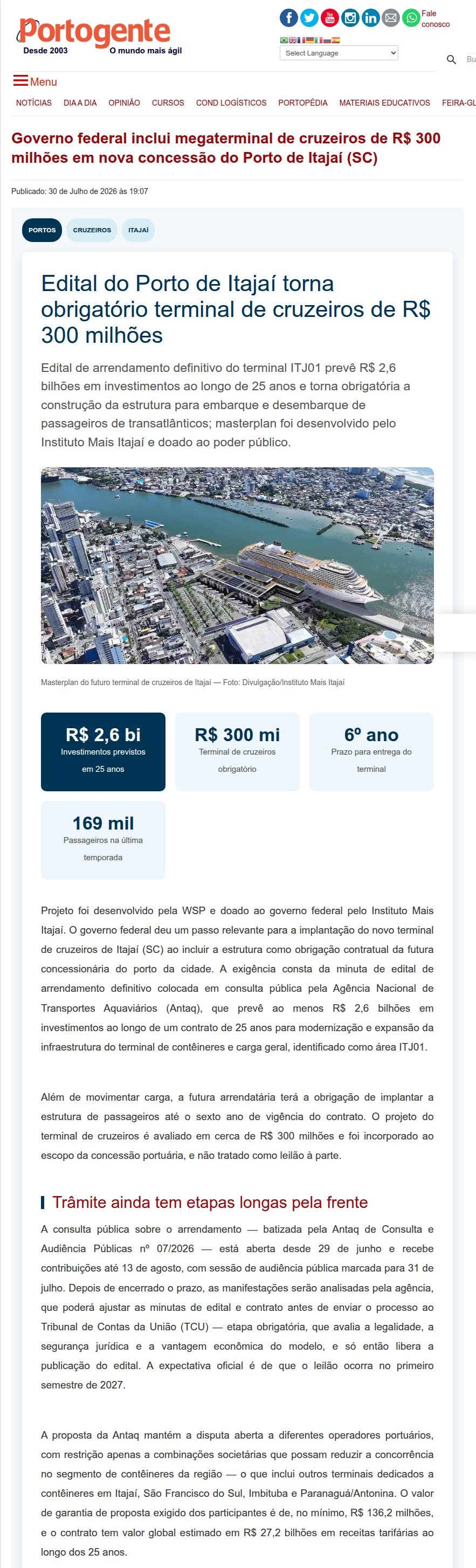
Task: Expand the Select Language dropdown
Action: [x=339, y=53]
